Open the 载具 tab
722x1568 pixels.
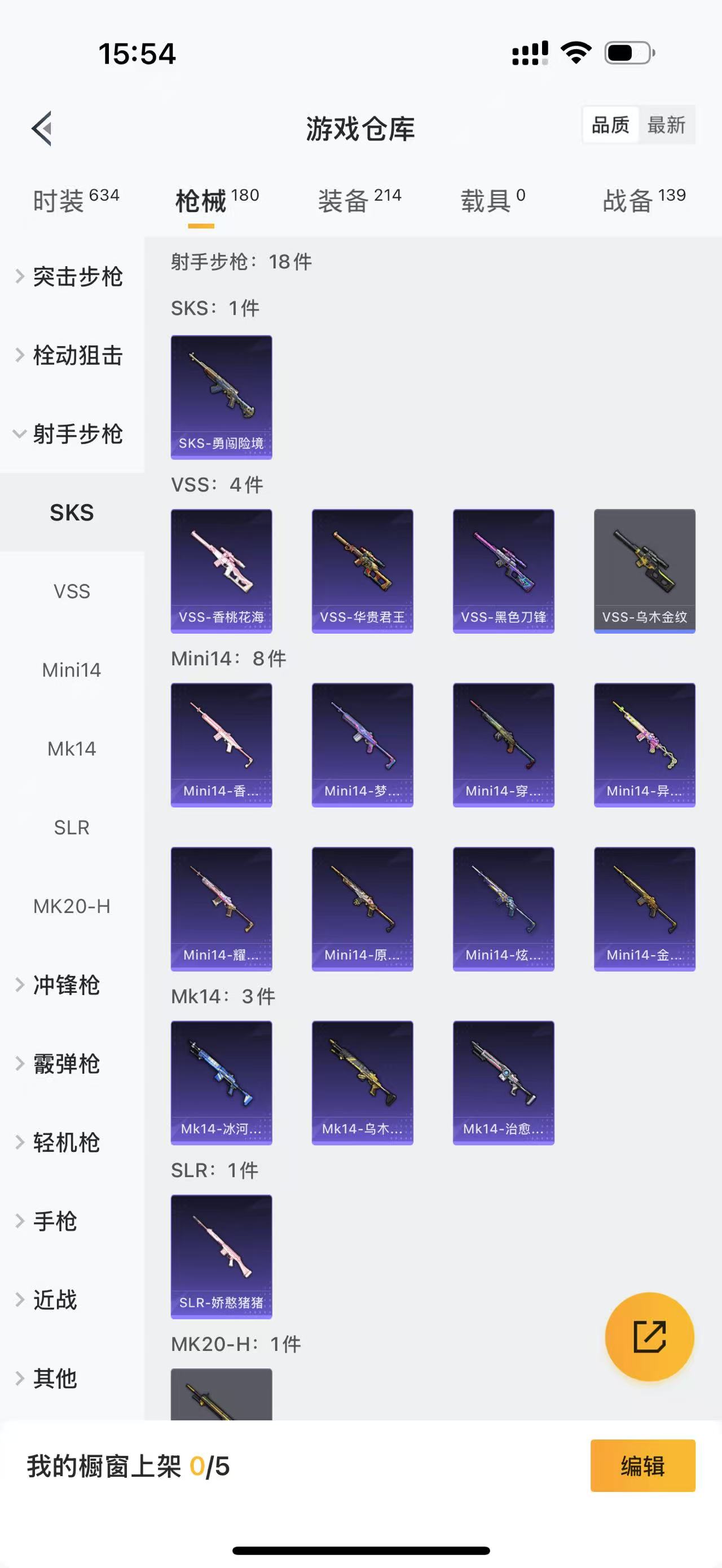(x=492, y=201)
